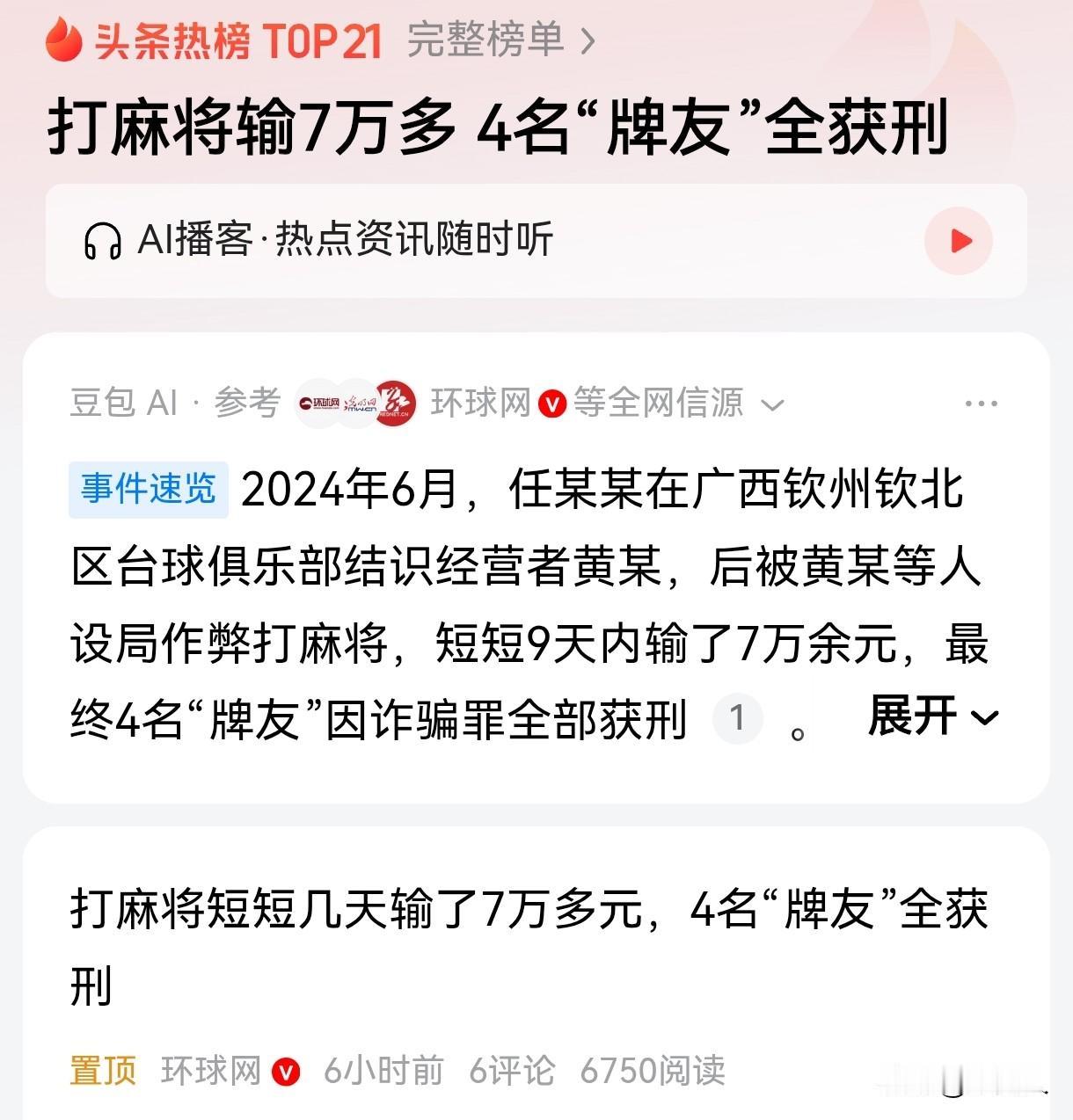
Task: Click the headphones icon in the AI播客 bar
Action: tap(105, 241)
